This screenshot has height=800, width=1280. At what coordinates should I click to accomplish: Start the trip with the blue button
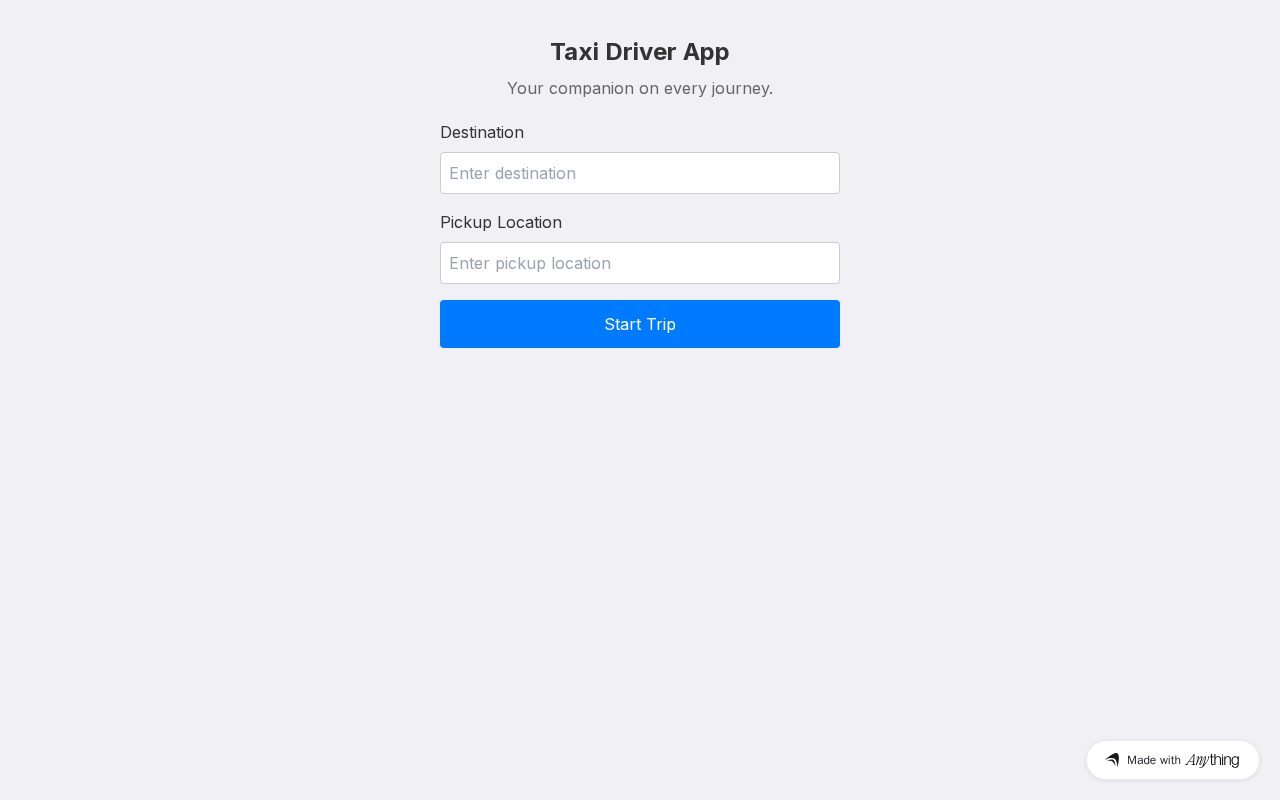(x=640, y=324)
